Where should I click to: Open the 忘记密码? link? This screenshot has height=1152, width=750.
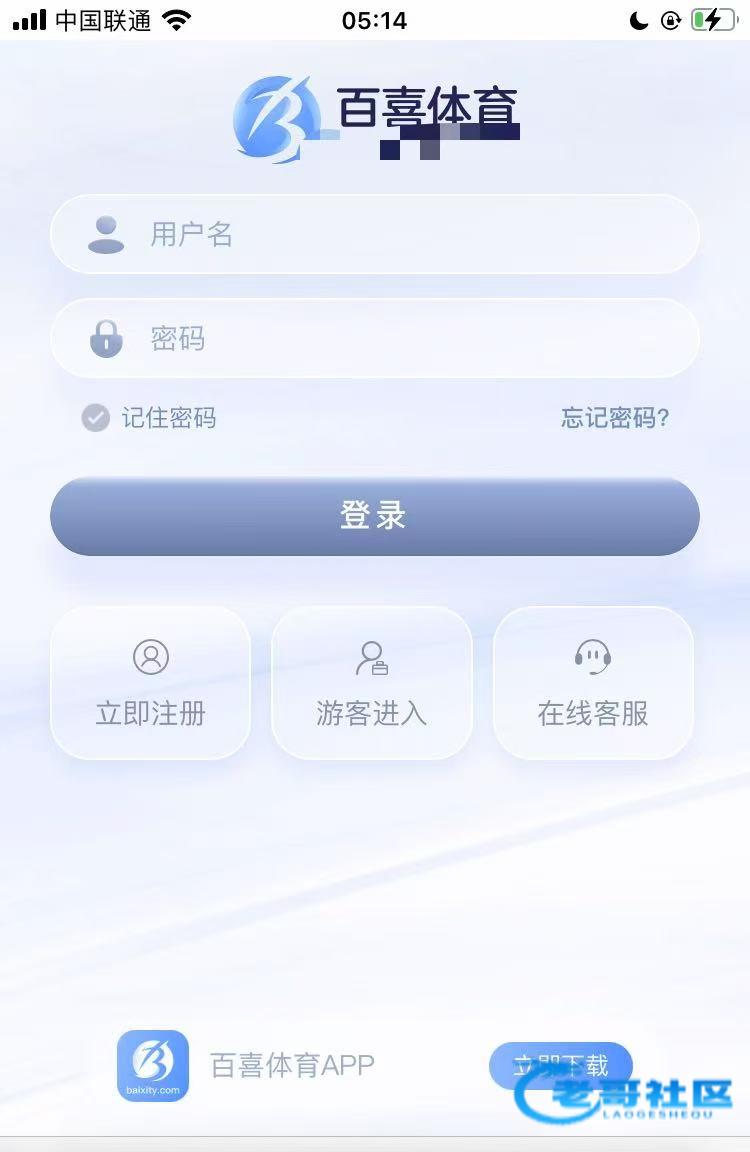point(614,417)
